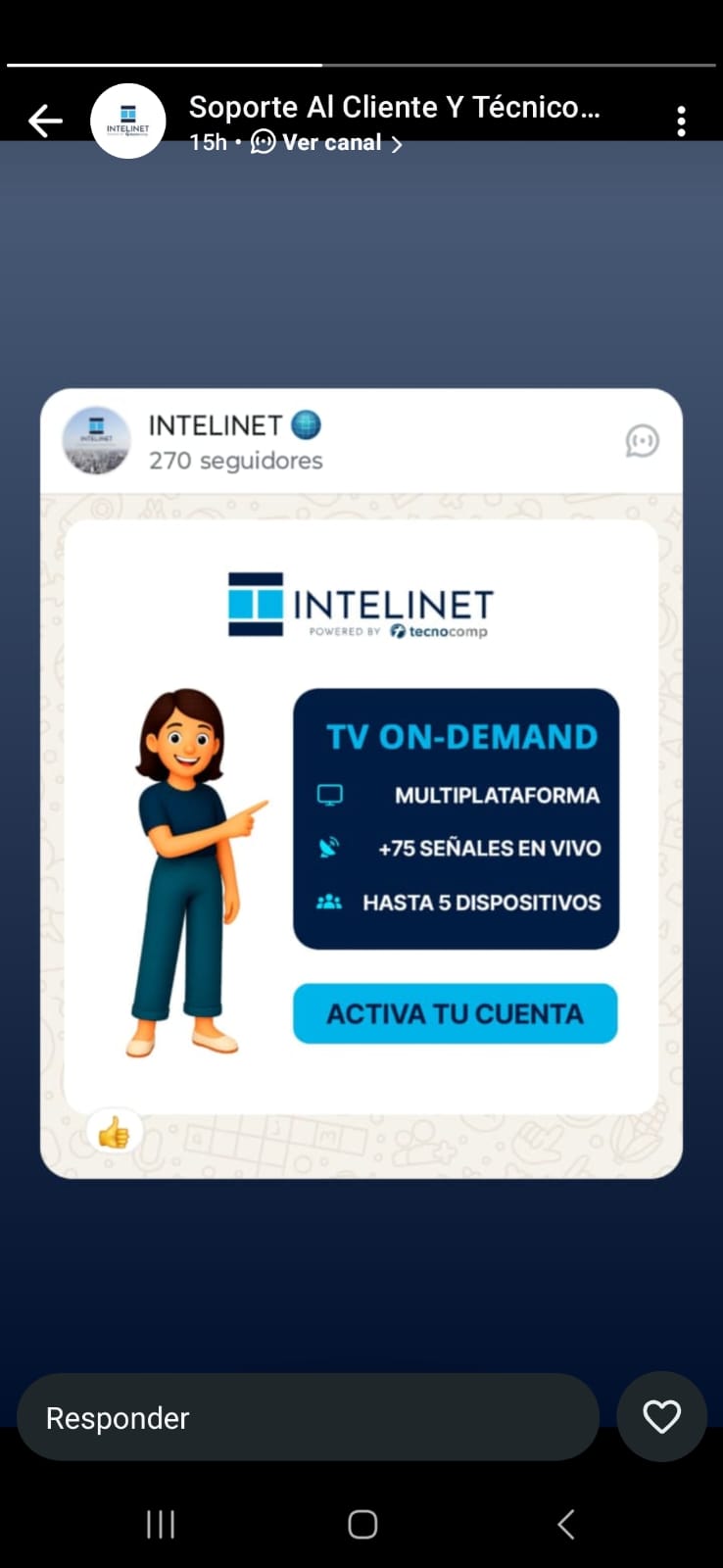723x1568 pixels.
Task: Tap the Responder reply field
Action: click(x=308, y=1417)
